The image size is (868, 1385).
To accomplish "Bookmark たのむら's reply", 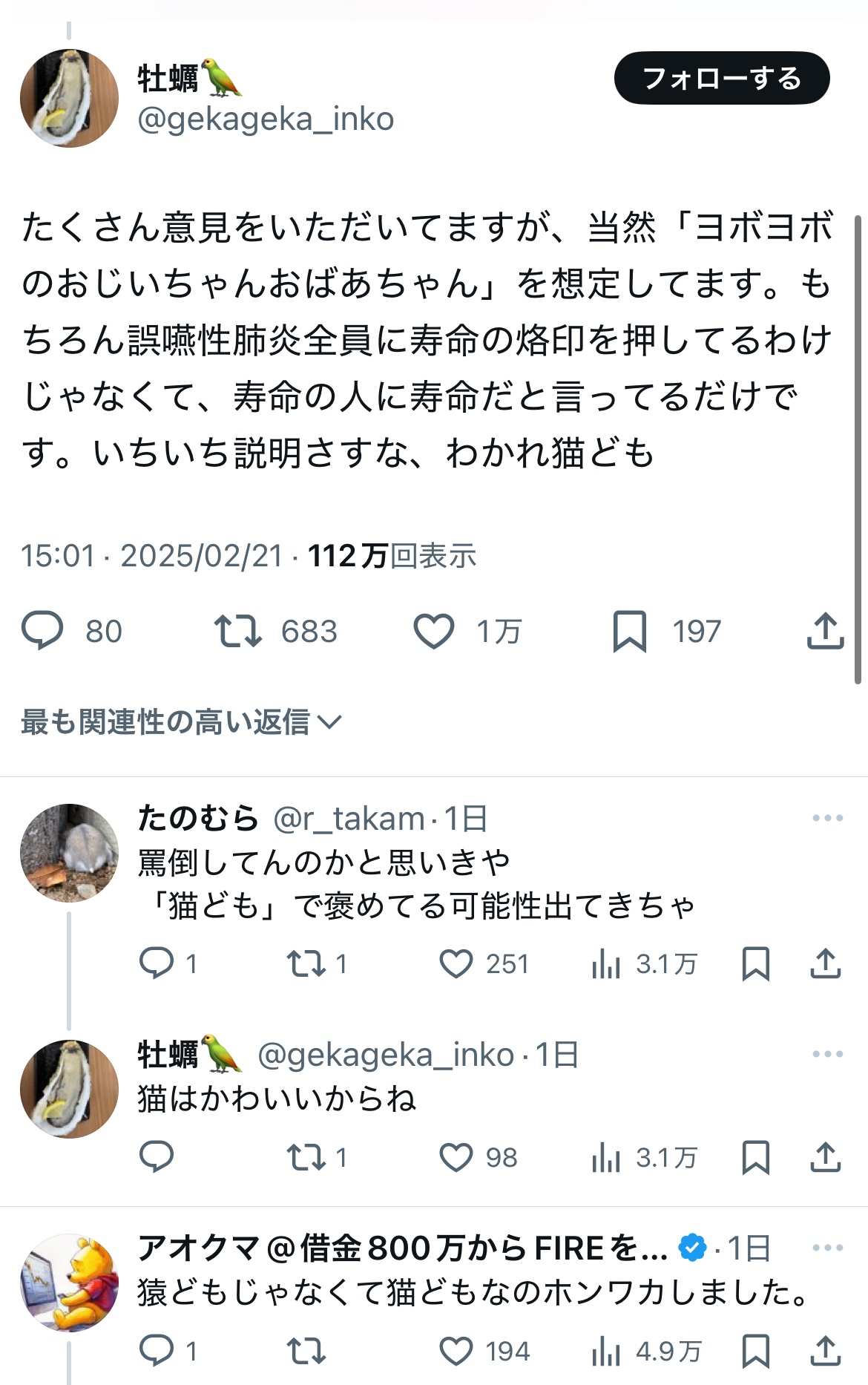I will click(x=755, y=964).
